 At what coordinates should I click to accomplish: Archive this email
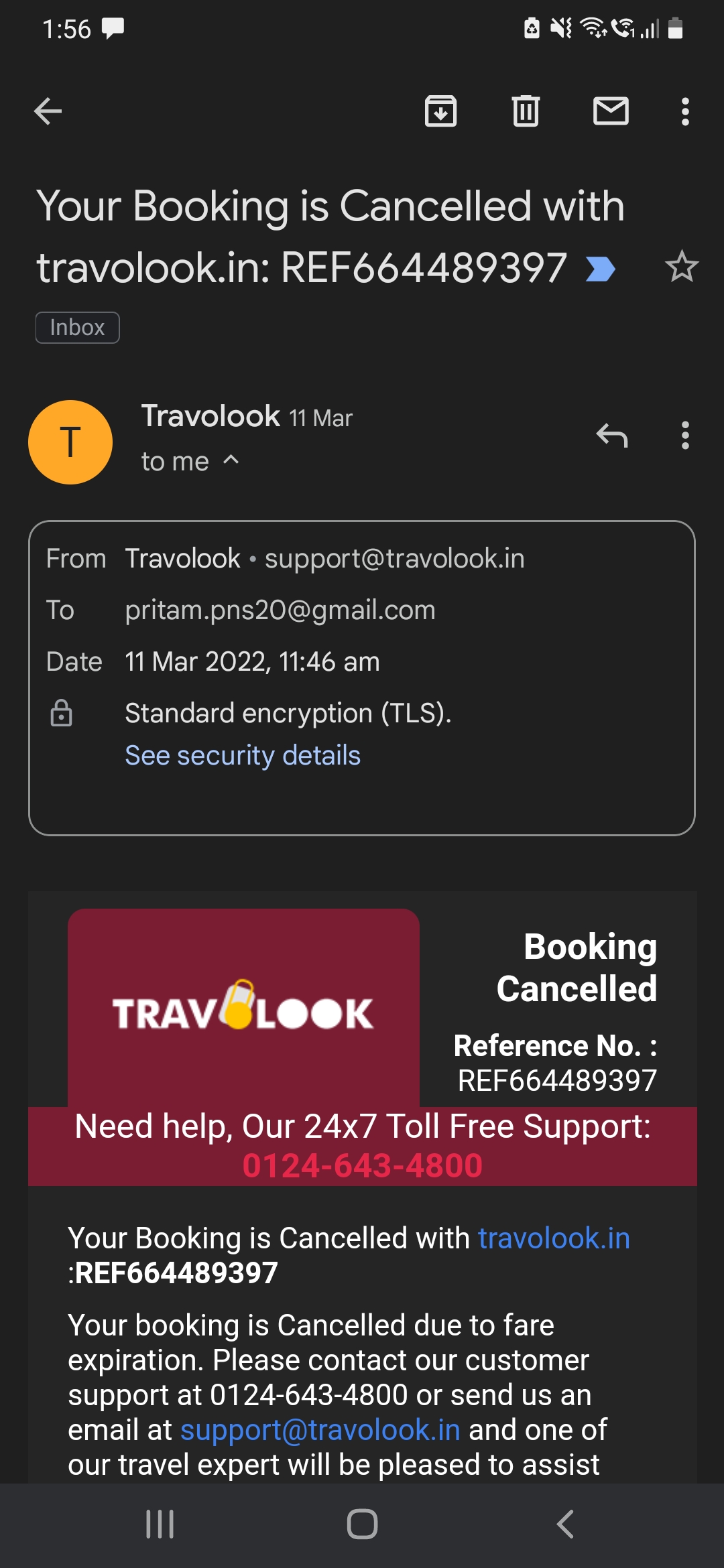440,111
